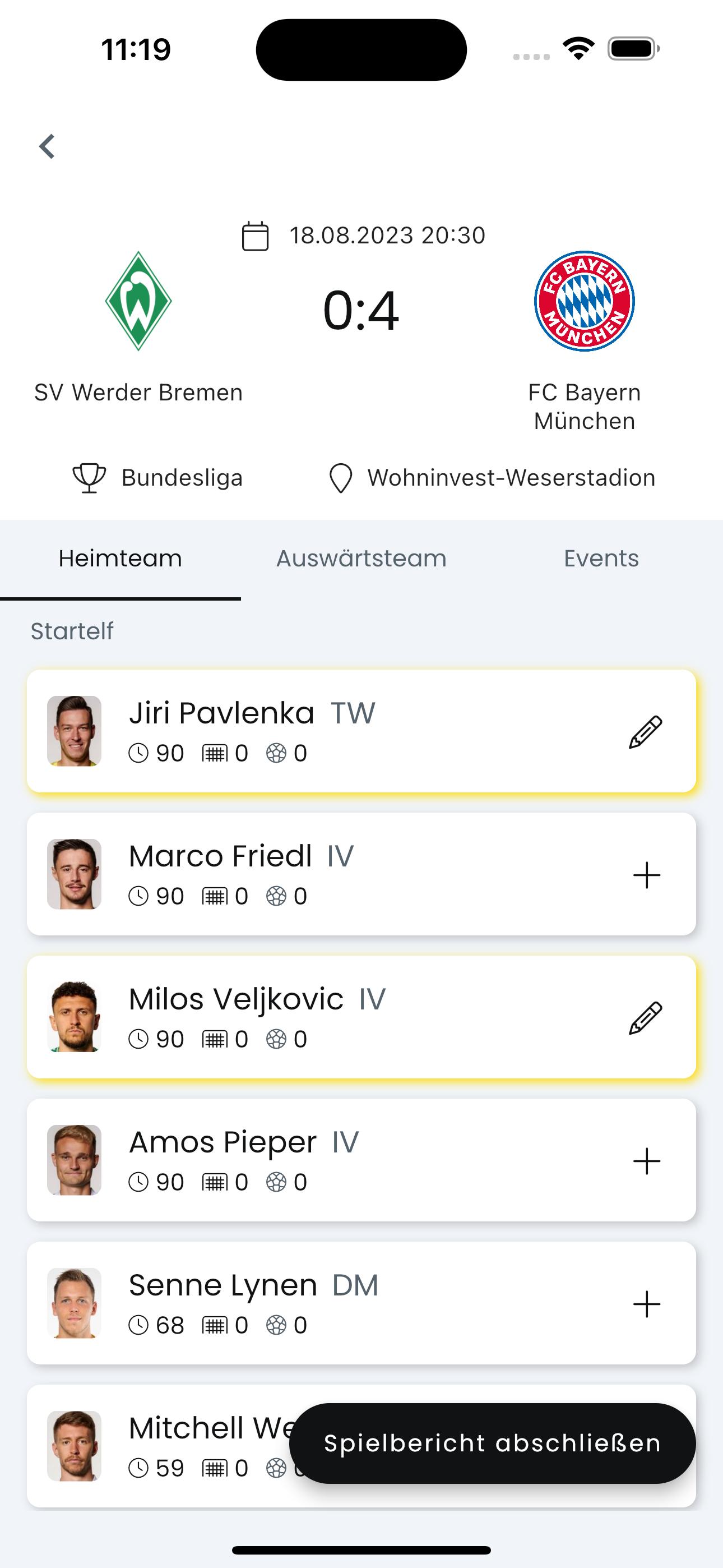Switch to the Auswärtsteam tab
The image size is (723, 1568).
[x=361, y=558]
